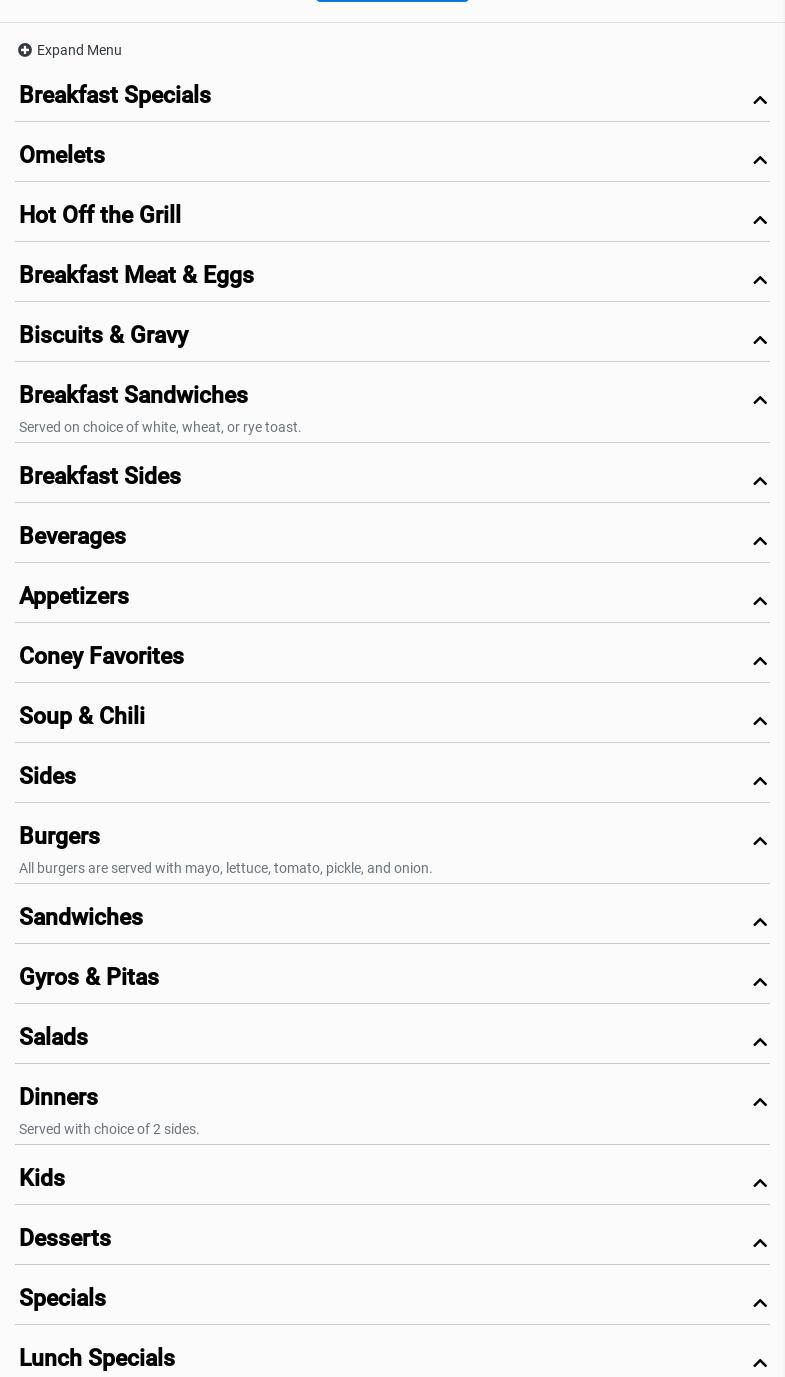Open Coney Favorites
Screen dimensions: 785x1377
pyautogui.click(x=392, y=657)
